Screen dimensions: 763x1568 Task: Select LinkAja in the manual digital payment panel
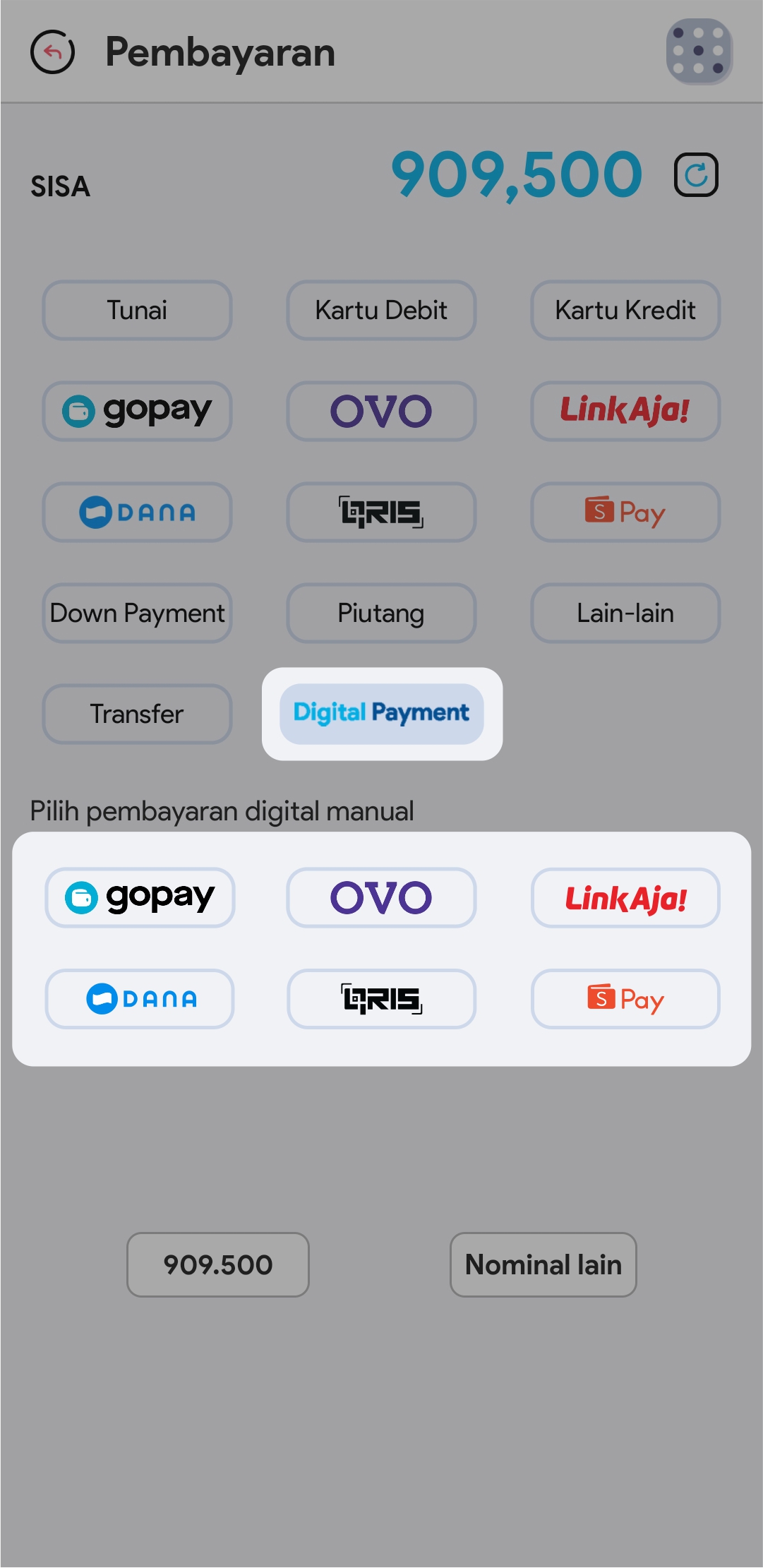(625, 898)
